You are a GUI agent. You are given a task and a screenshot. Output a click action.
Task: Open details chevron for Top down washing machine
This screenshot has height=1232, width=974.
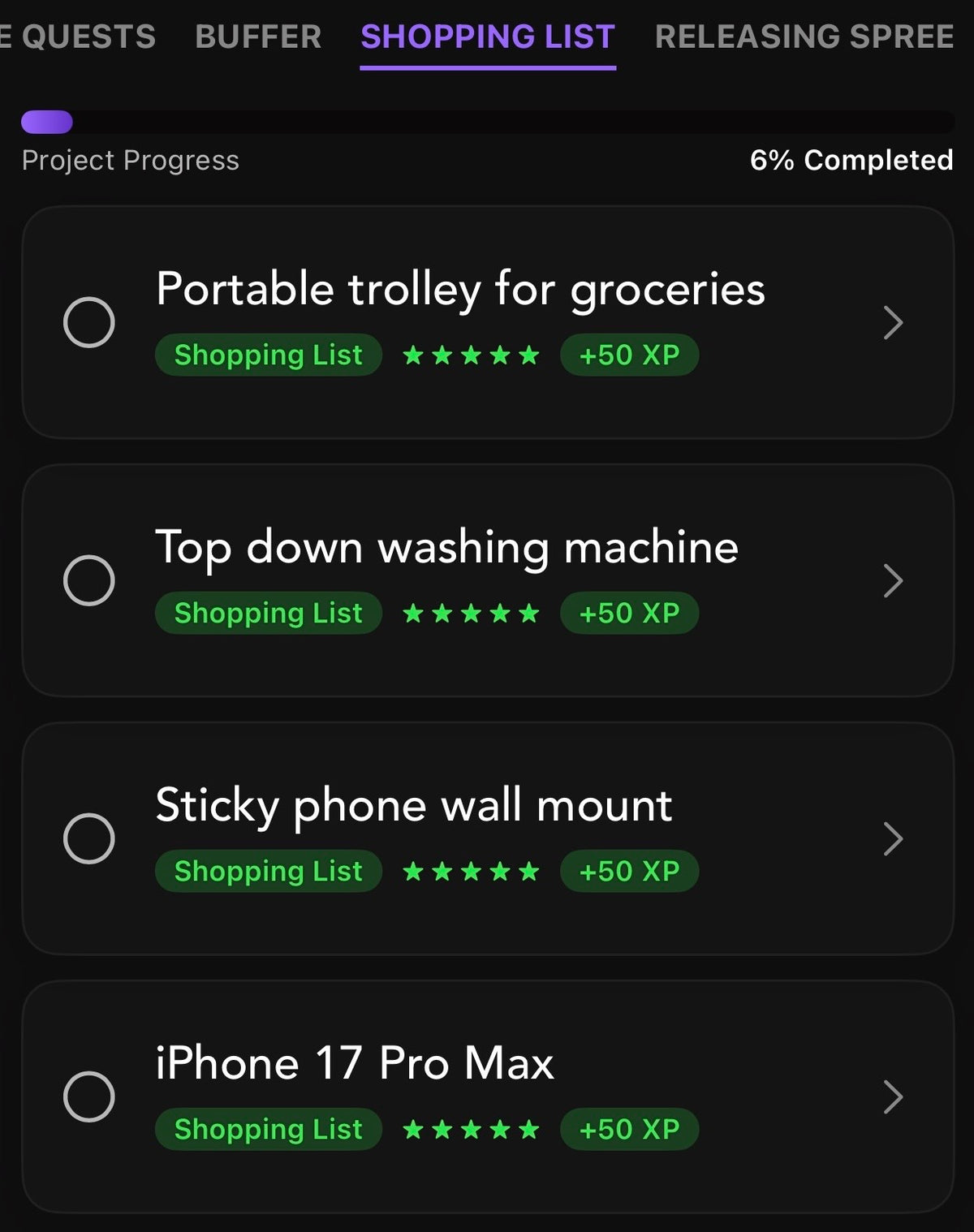[x=893, y=580]
